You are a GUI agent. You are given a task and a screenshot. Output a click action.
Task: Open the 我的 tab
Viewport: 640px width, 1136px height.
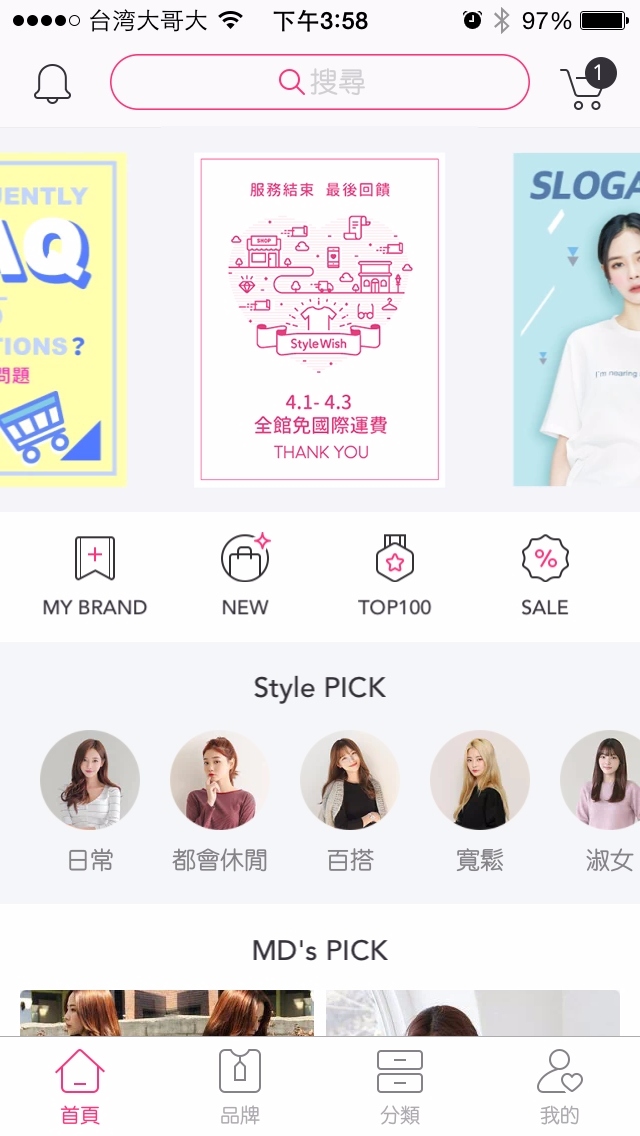pyautogui.click(x=560, y=1087)
